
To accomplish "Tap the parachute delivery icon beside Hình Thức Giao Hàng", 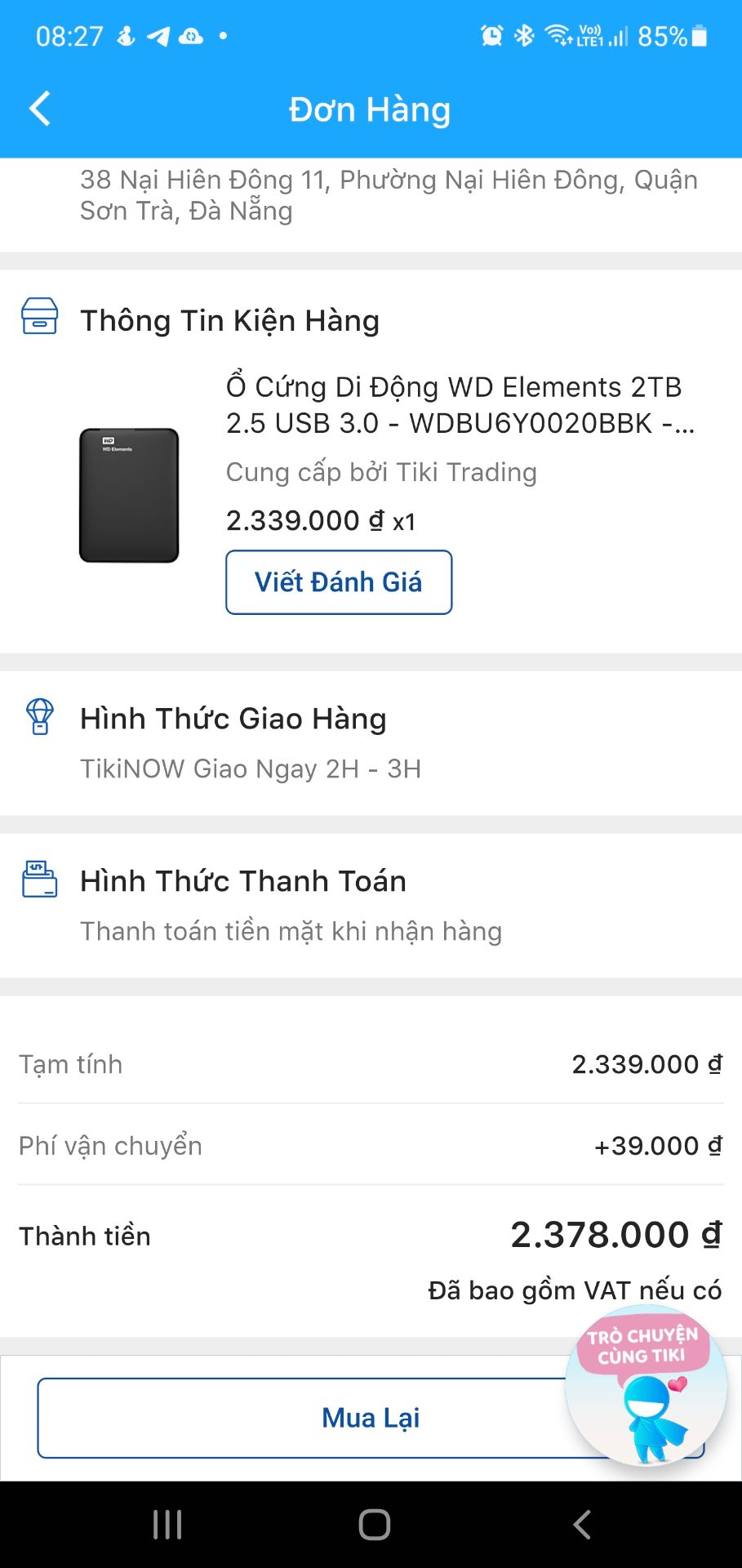I will 38,717.
